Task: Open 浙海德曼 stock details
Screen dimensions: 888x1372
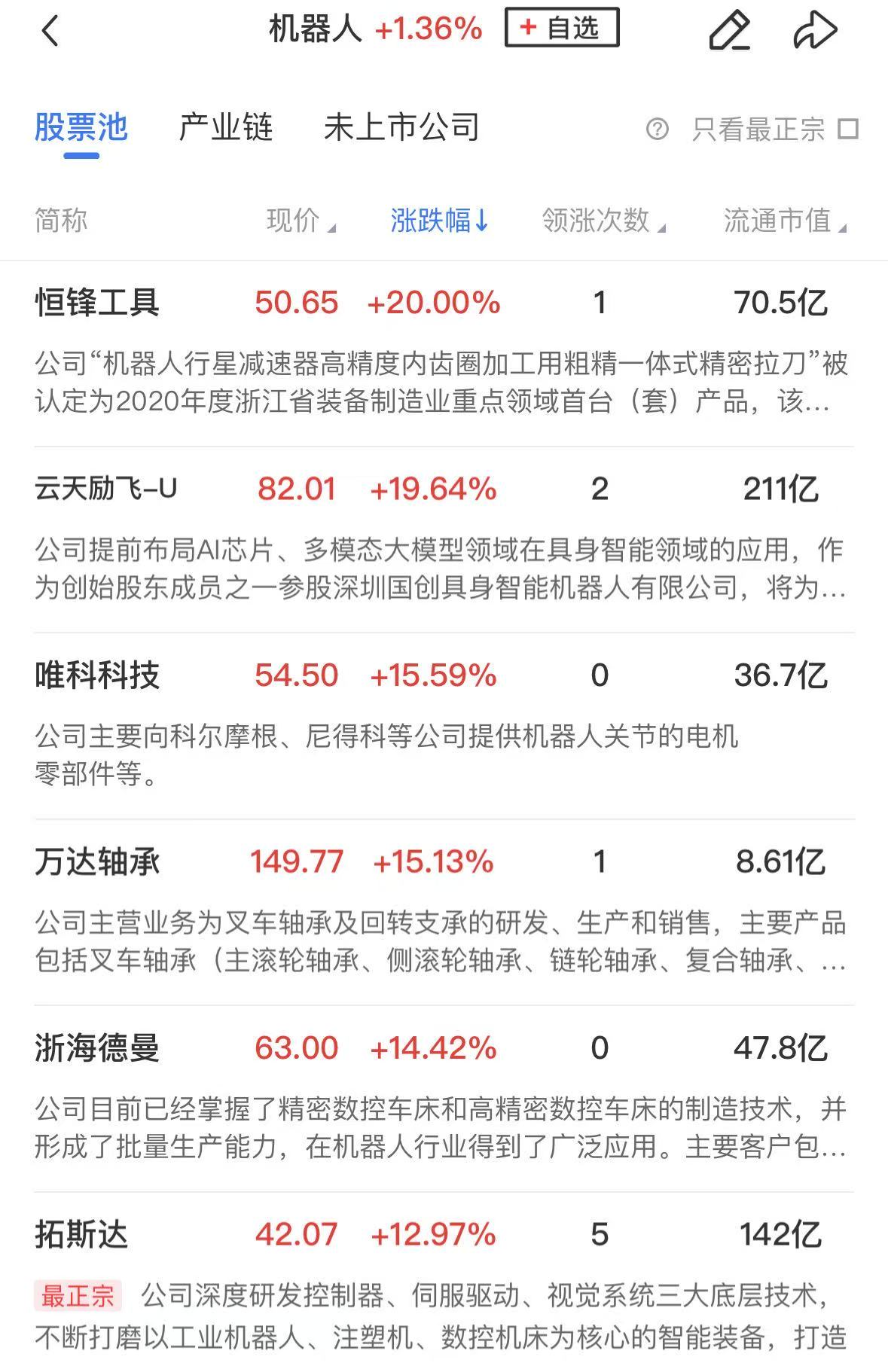Action: tap(97, 1048)
